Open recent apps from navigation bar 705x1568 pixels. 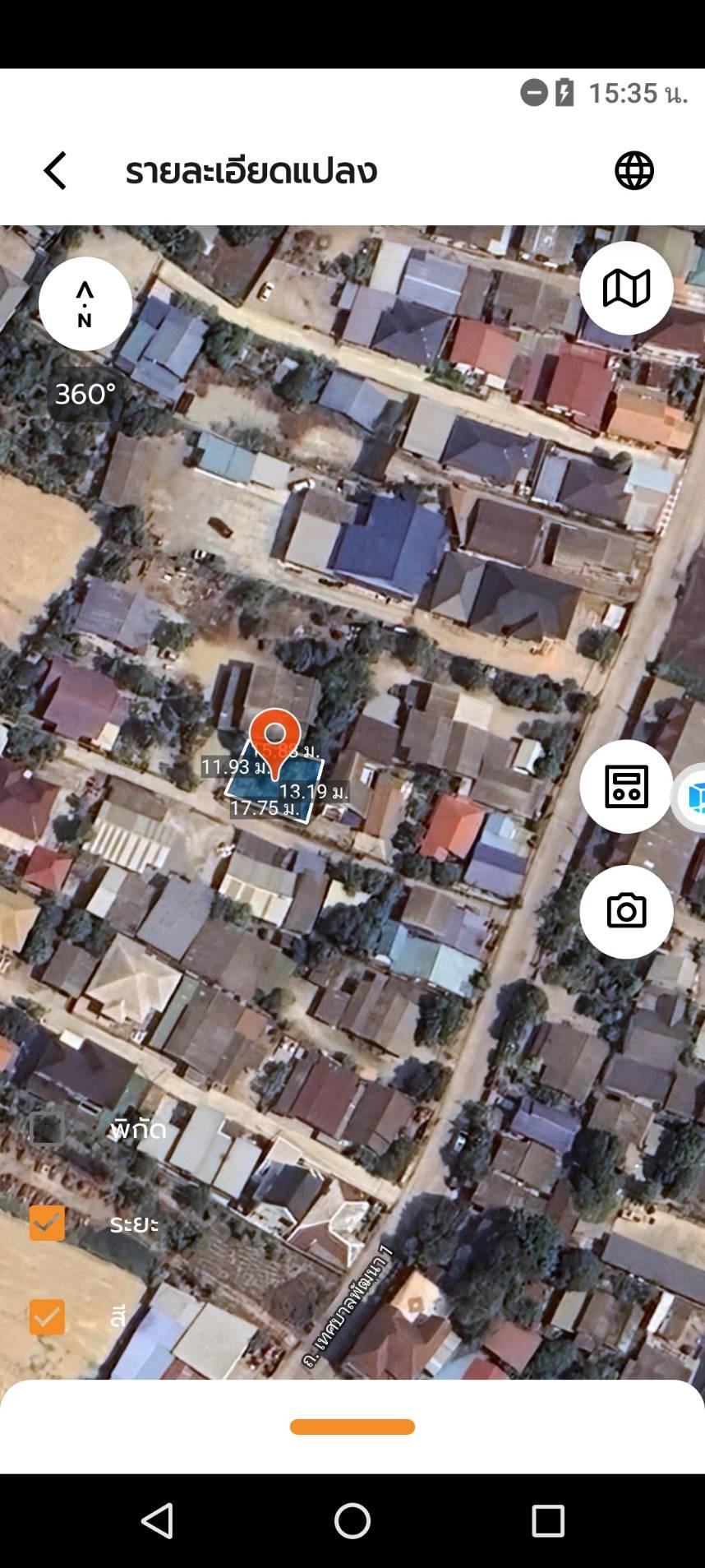(x=548, y=1520)
